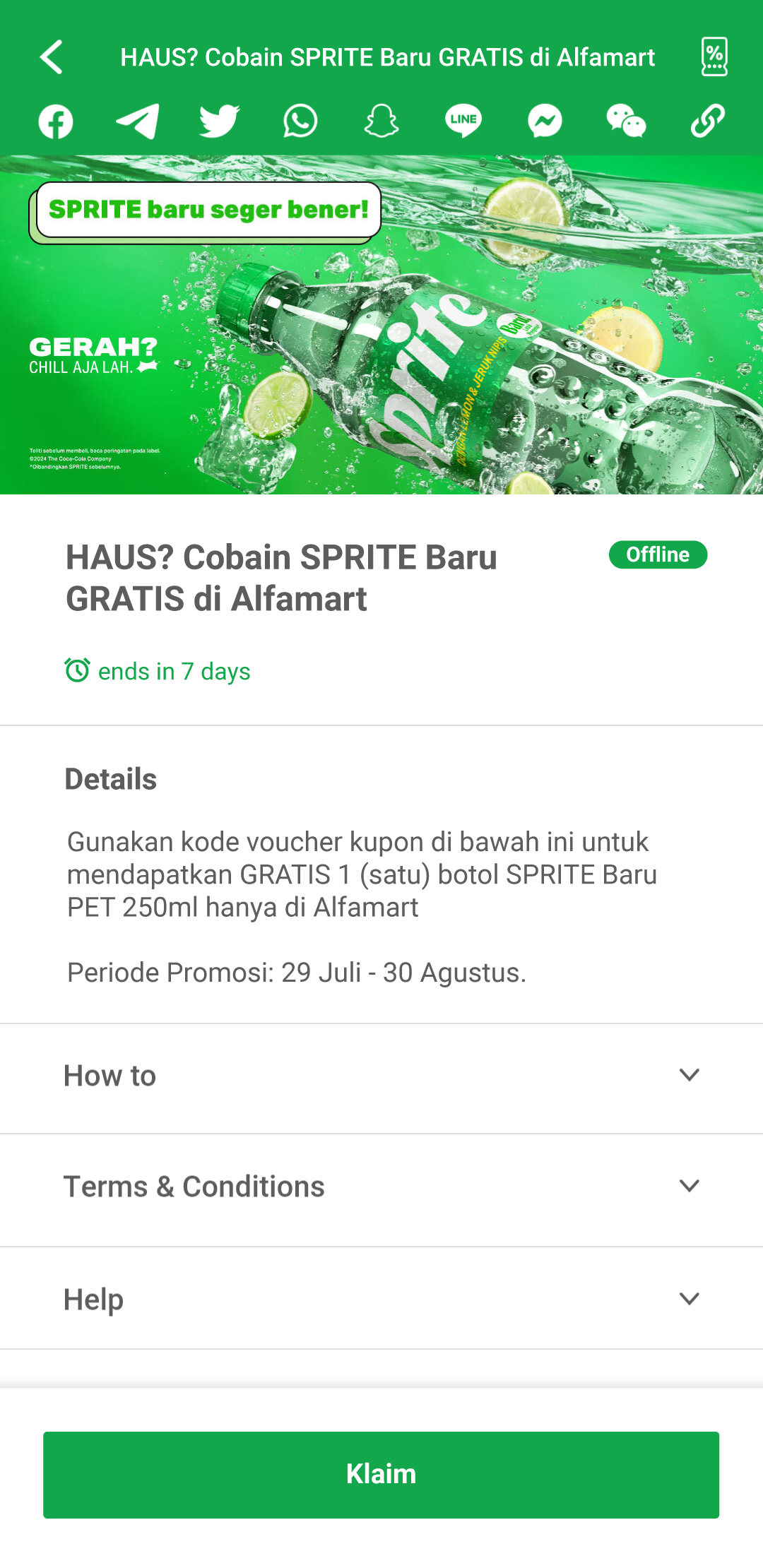
Task: Expand Terms & Conditions
Action: click(x=381, y=1187)
